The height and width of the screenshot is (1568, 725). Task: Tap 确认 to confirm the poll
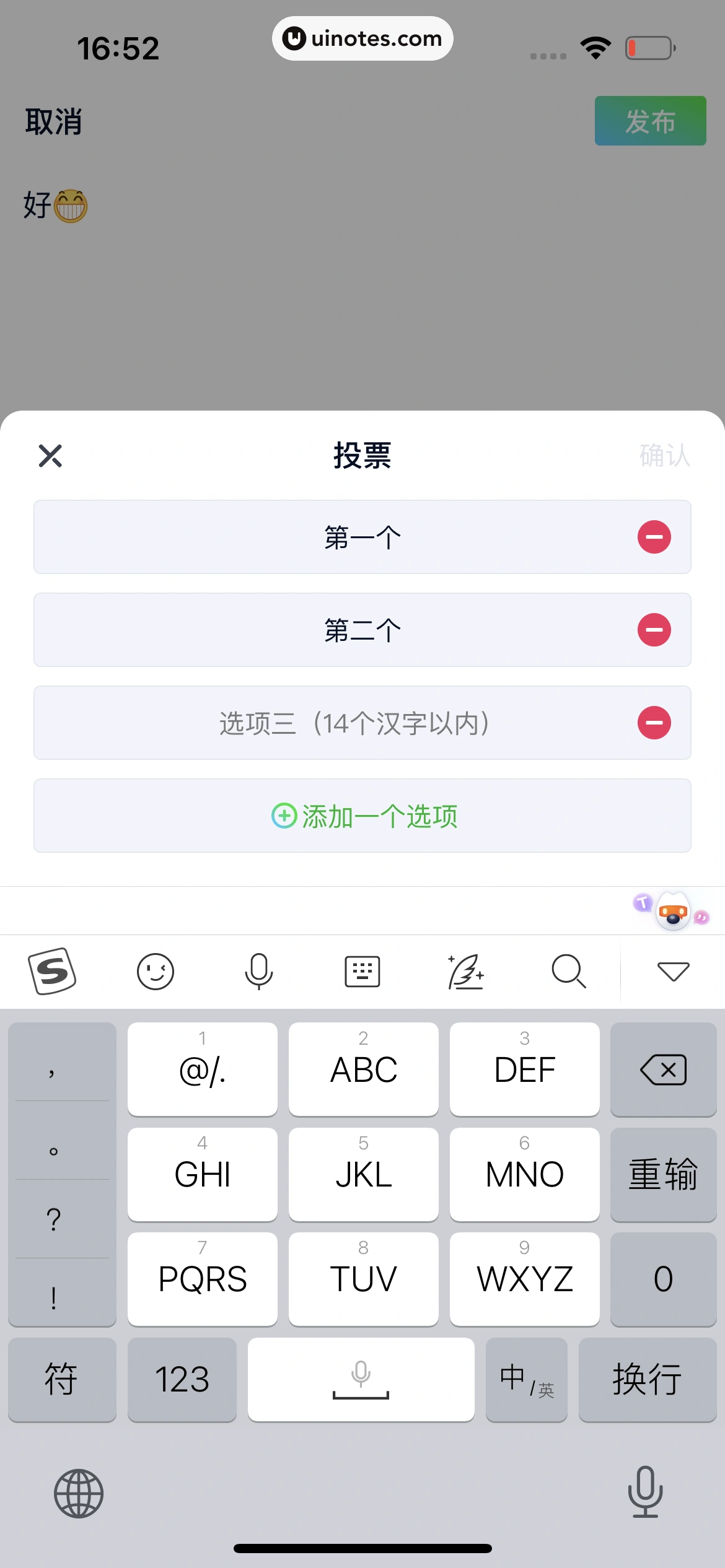(664, 456)
